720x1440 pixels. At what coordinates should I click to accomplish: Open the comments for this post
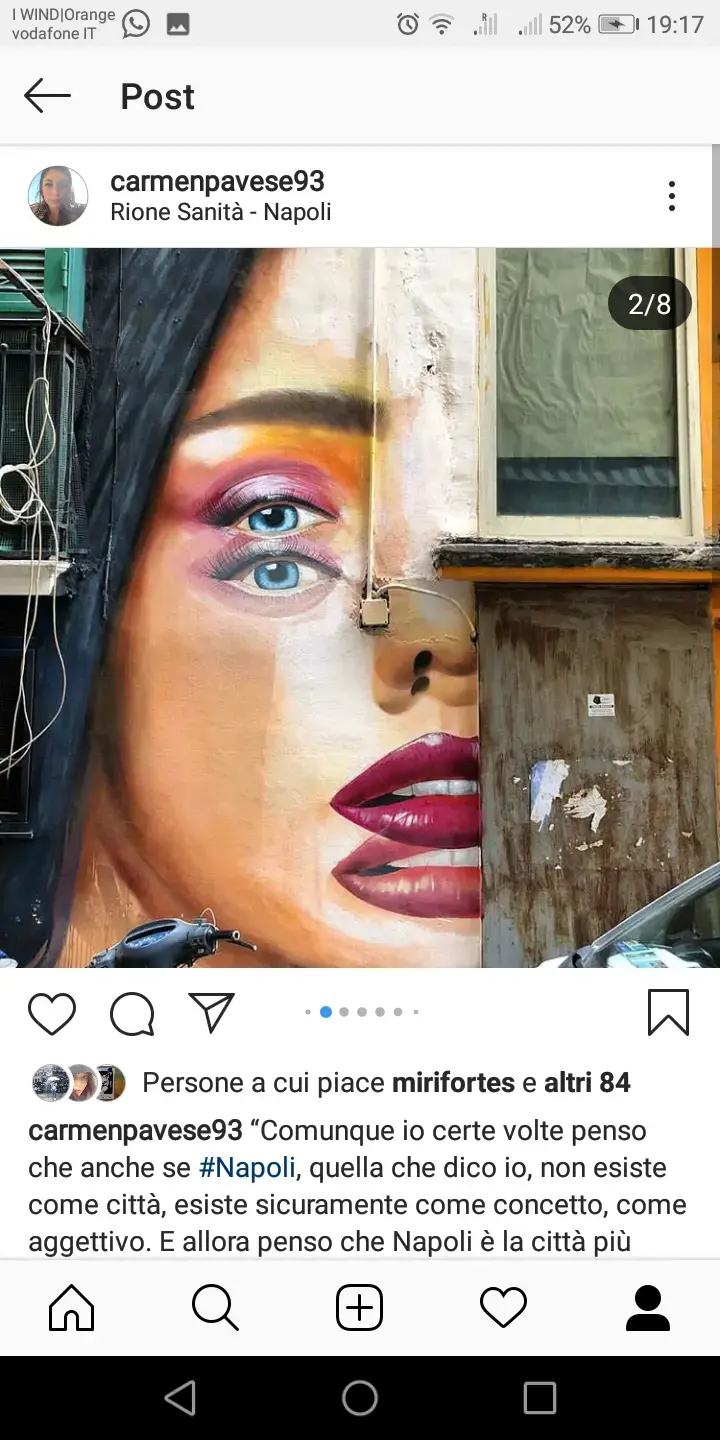click(x=132, y=1013)
